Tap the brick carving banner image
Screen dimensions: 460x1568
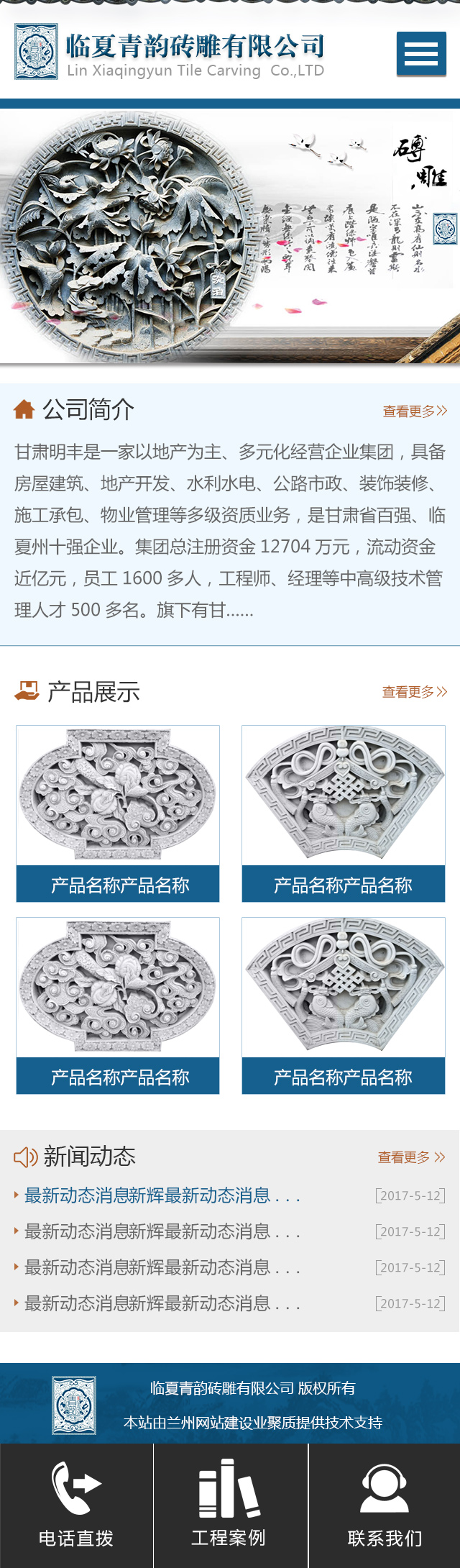pos(230,236)
